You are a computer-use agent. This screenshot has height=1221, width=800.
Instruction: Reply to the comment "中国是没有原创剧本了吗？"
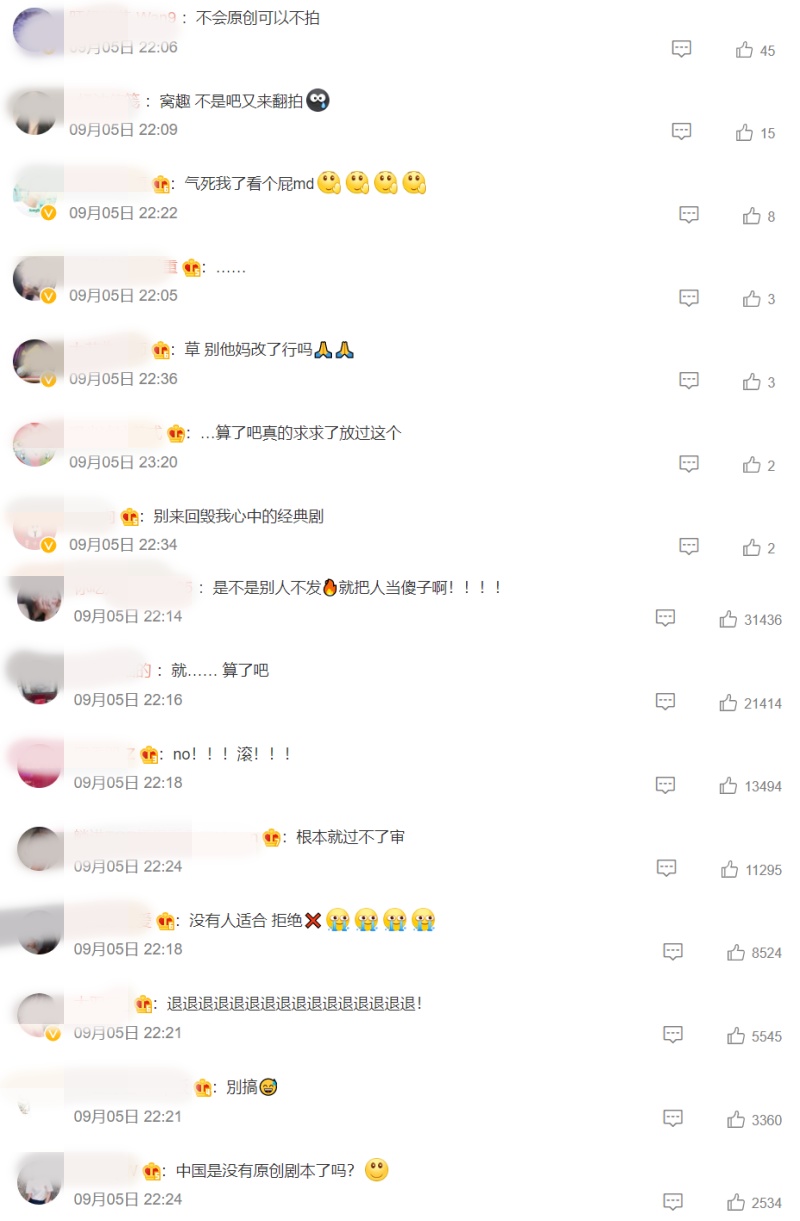tap(673, 1201)
